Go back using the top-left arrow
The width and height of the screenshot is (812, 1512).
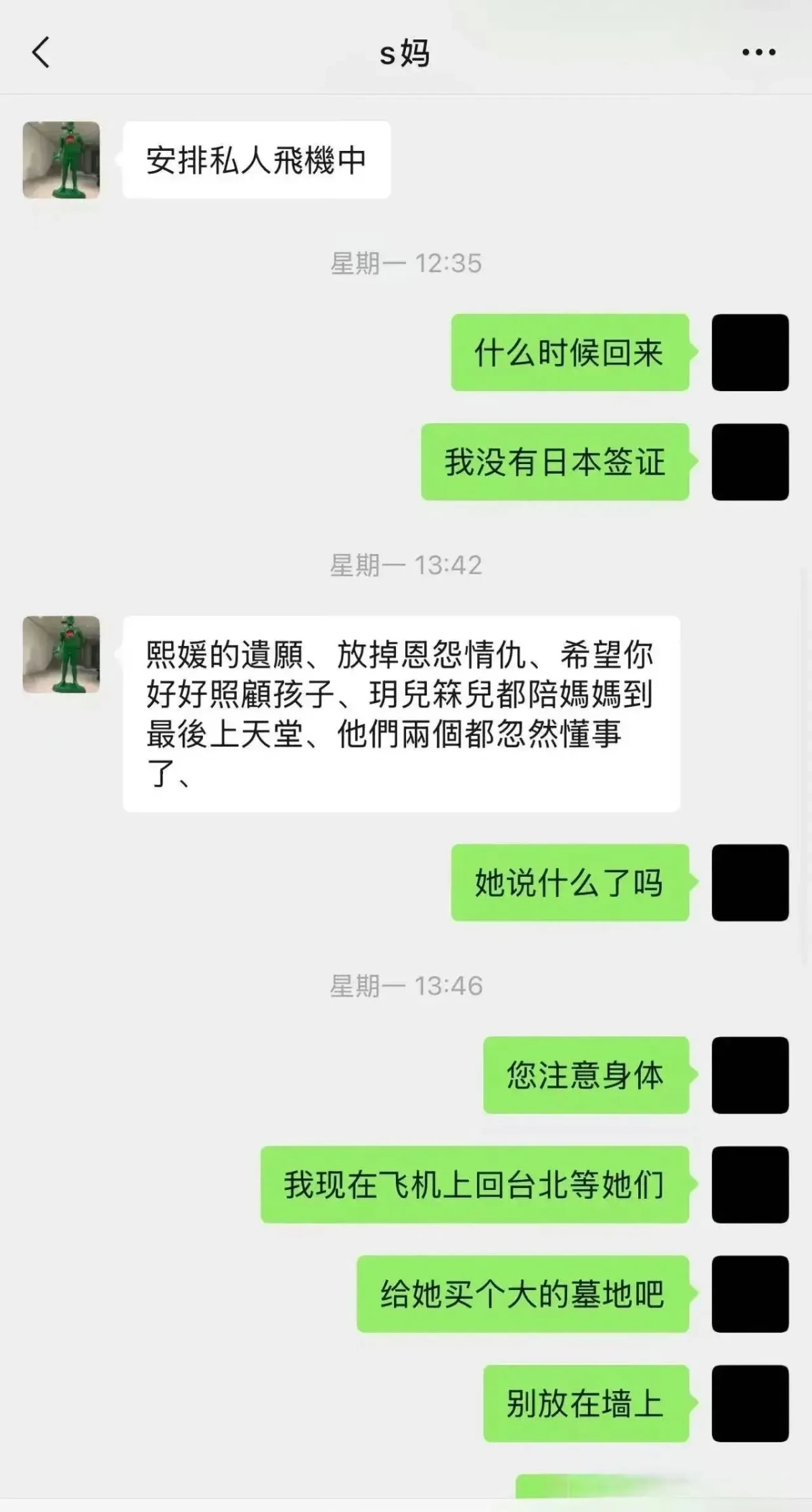tap(41, 52)
